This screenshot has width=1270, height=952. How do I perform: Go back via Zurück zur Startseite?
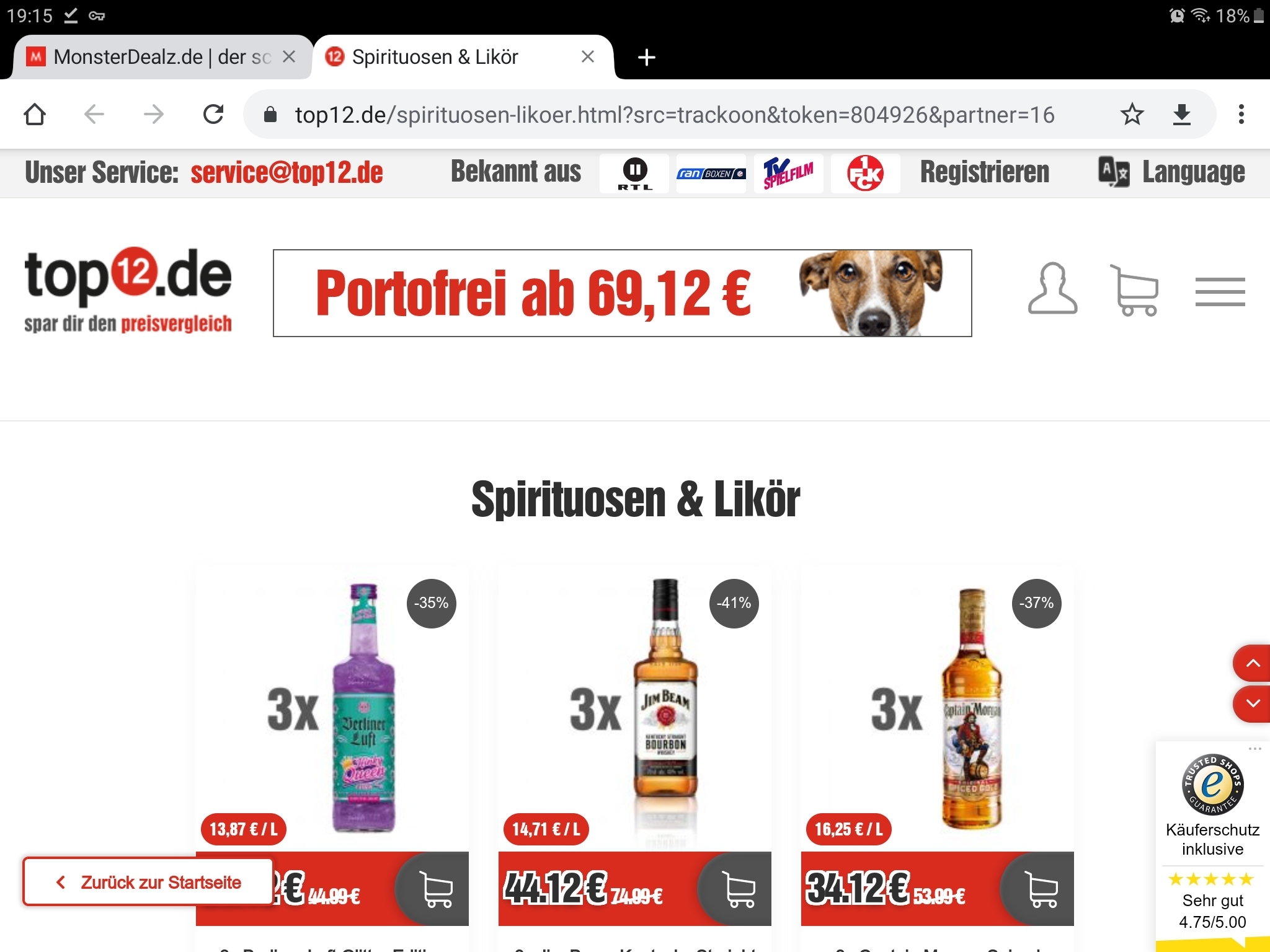point(149,882)
